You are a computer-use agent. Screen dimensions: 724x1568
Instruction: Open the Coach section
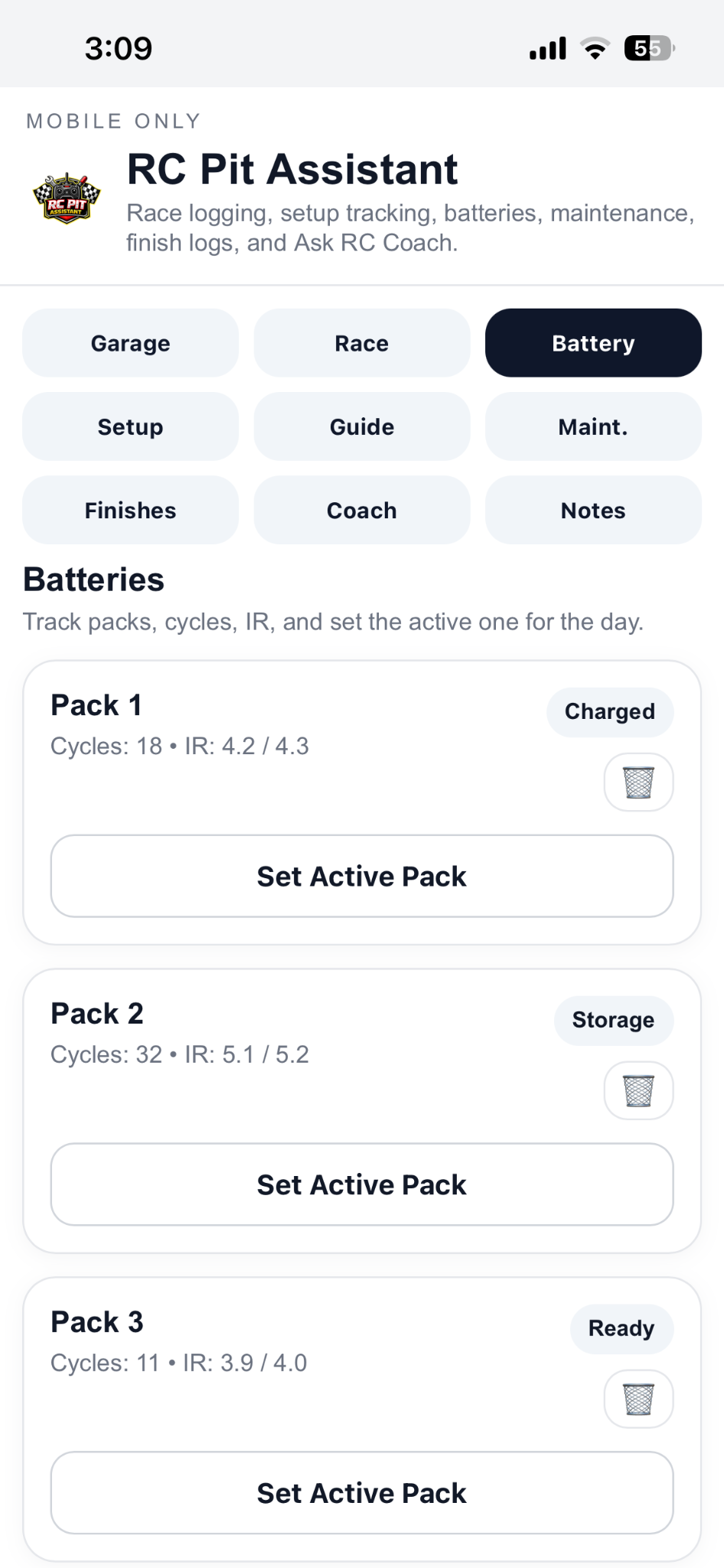[x=361, y=510]
